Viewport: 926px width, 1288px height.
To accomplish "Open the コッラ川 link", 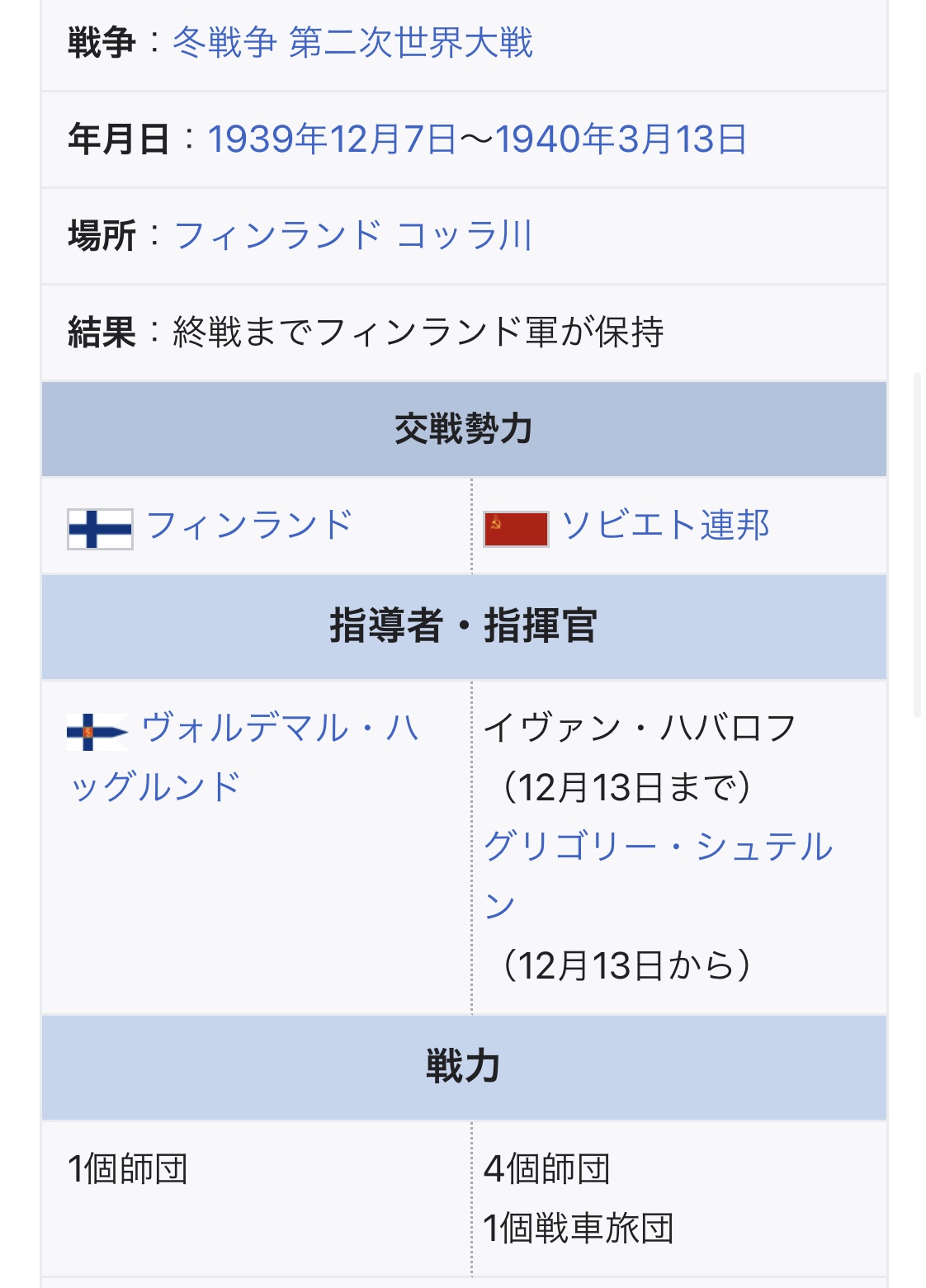I will pyautogui.click(x=464, y=235).
